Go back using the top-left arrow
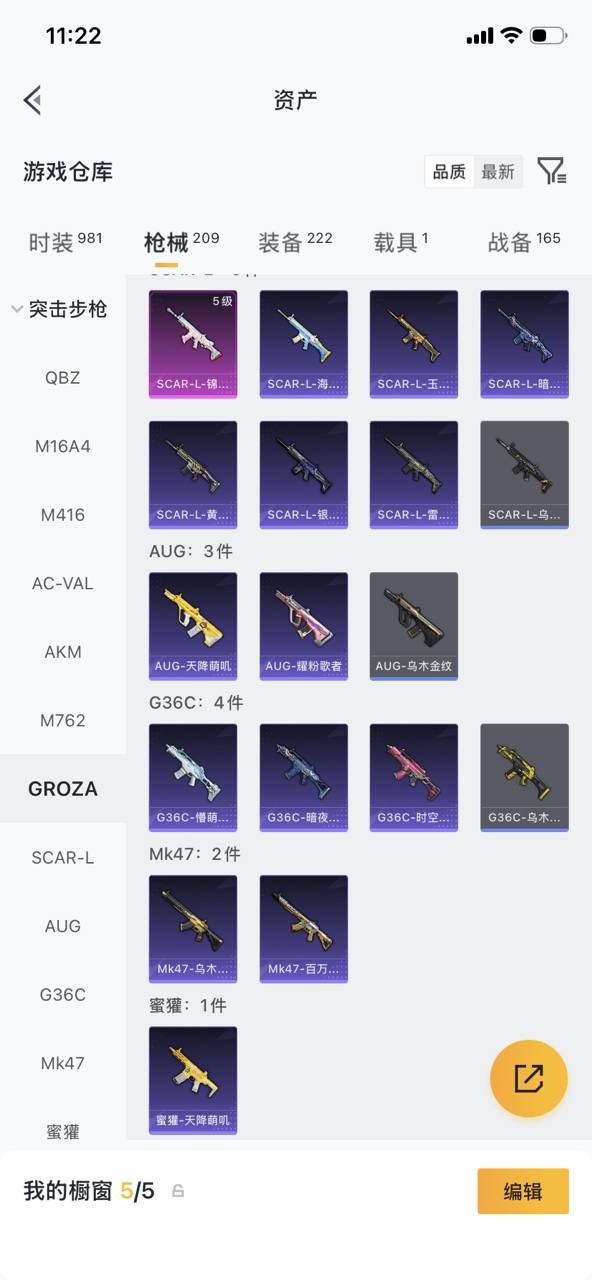Viewport: 592px width, 1280px height. [33, 99]
